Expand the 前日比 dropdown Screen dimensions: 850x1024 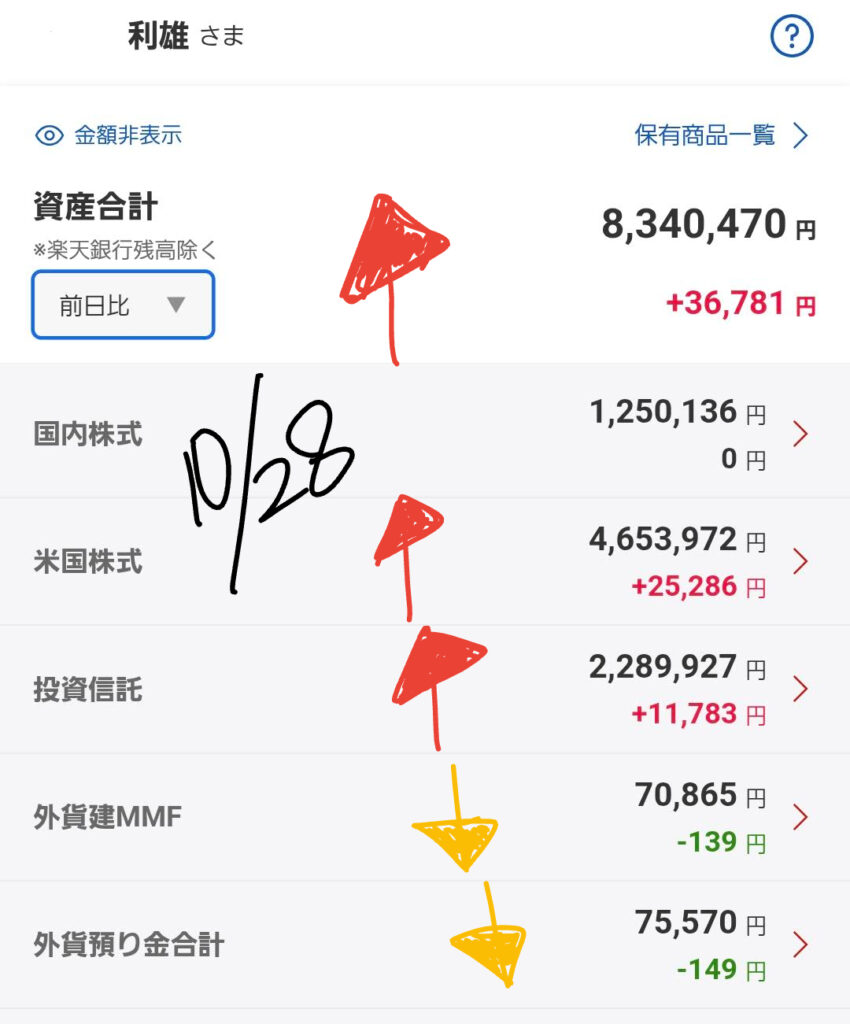point(123,305)
